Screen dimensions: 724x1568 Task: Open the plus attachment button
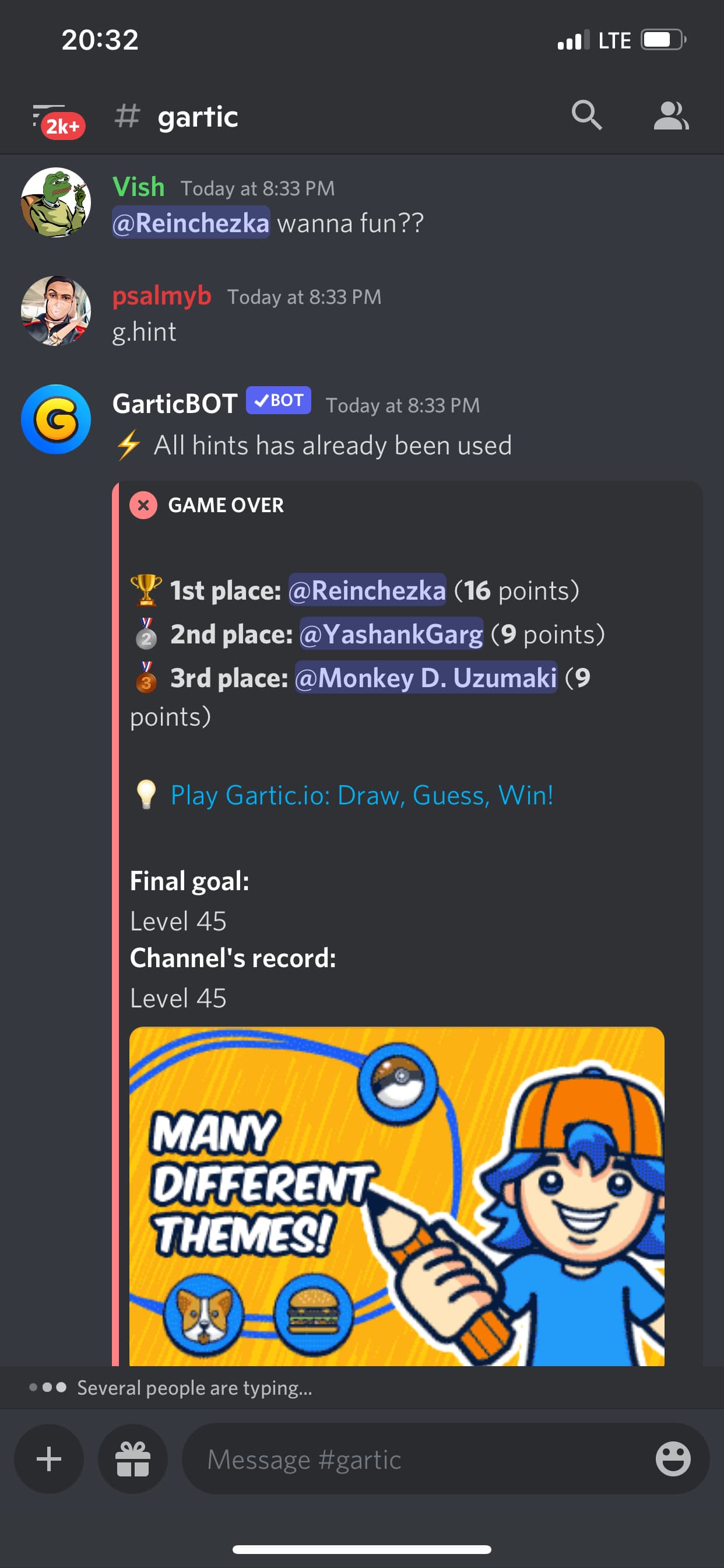pyautogui.click(x=50, y=1459)
